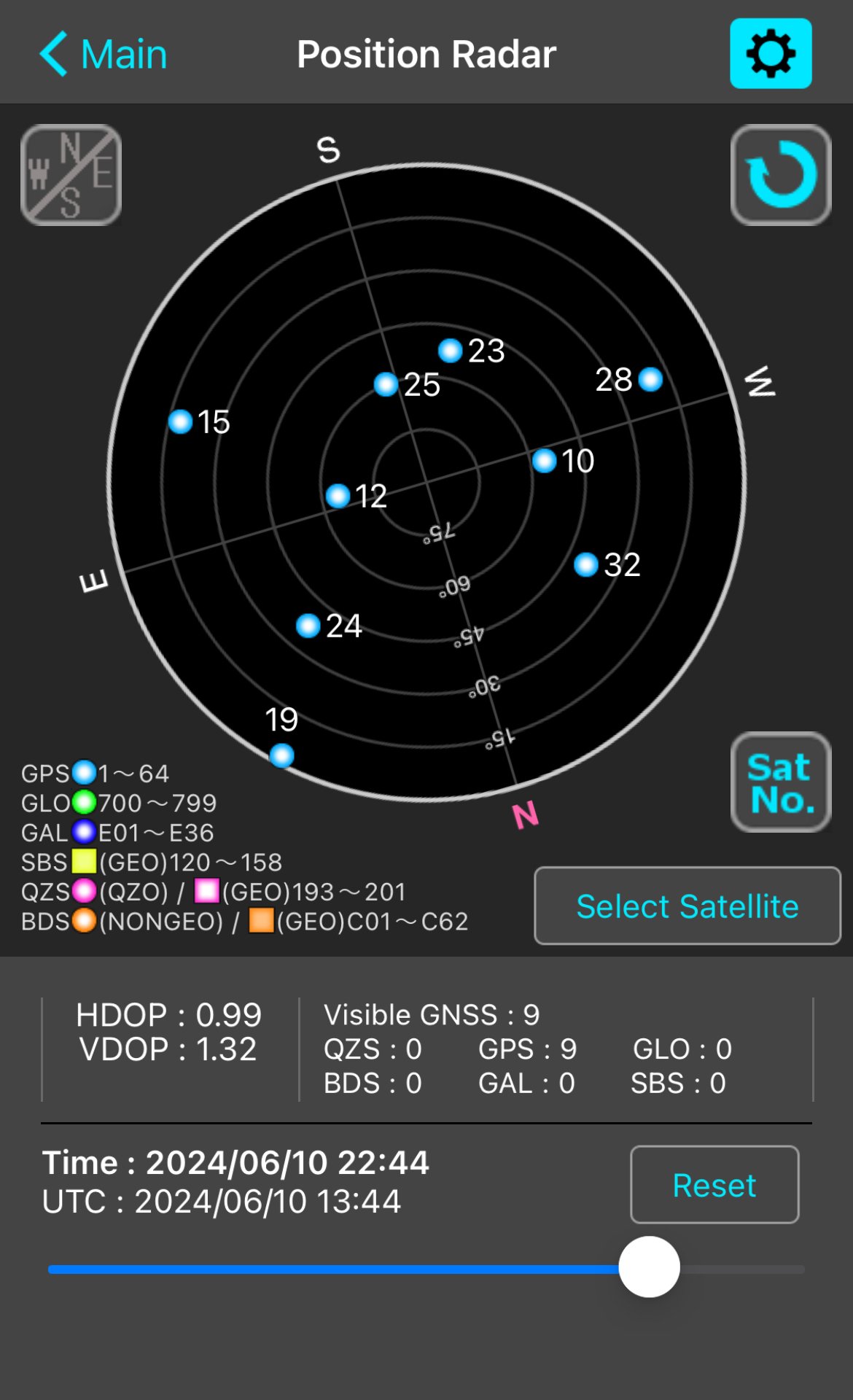Go back to Main
The image size is (853, 1400).
tap(104, 54)
